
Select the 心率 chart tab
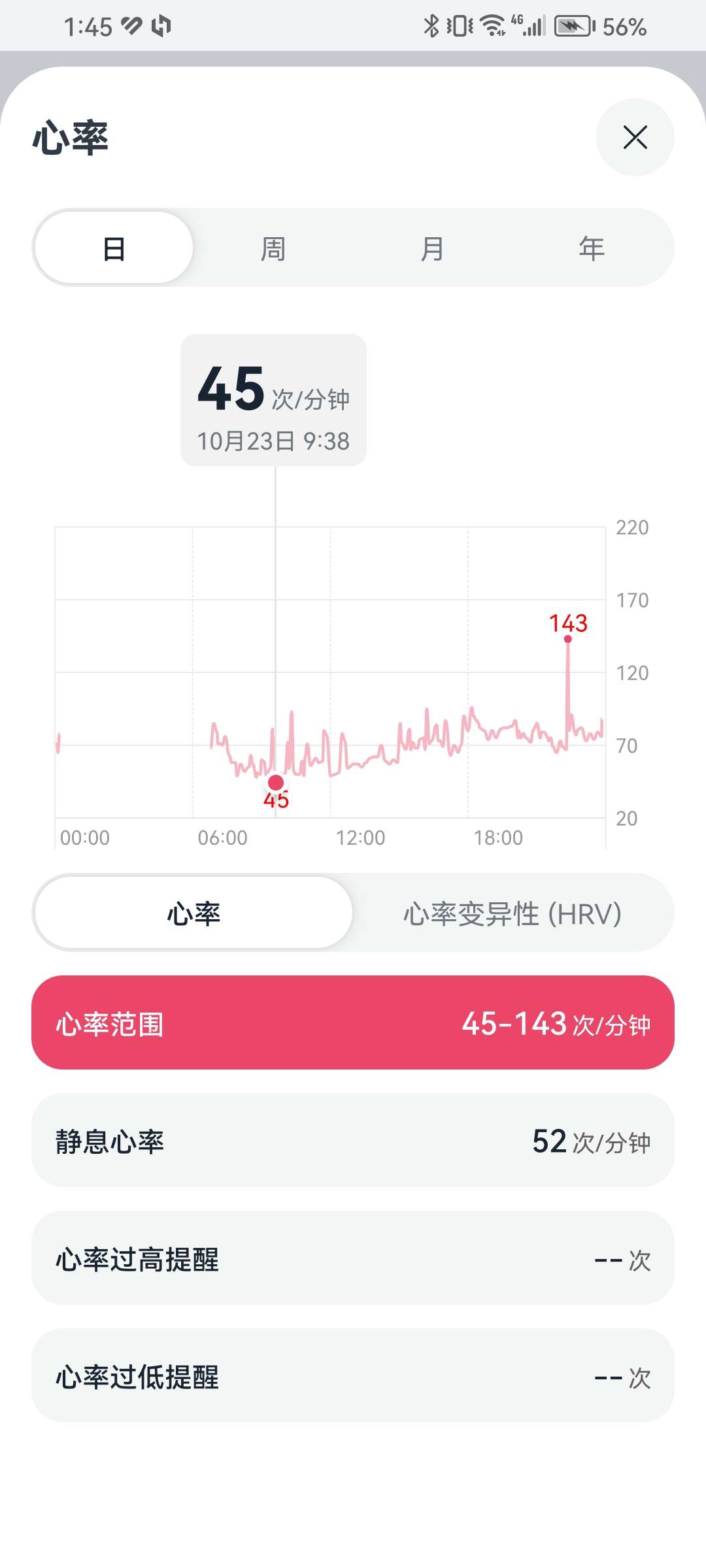coord(193,913)
